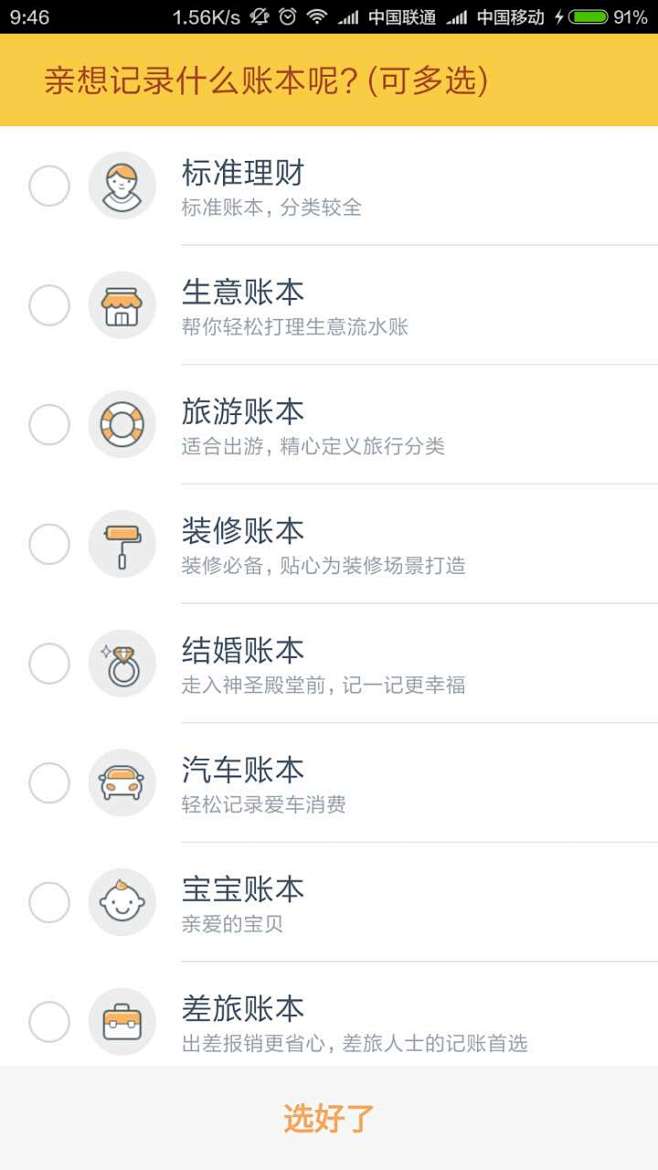Select the 标准理财 account book option
The width and height of the screenshot is (658, 1170).
point(329,186)
